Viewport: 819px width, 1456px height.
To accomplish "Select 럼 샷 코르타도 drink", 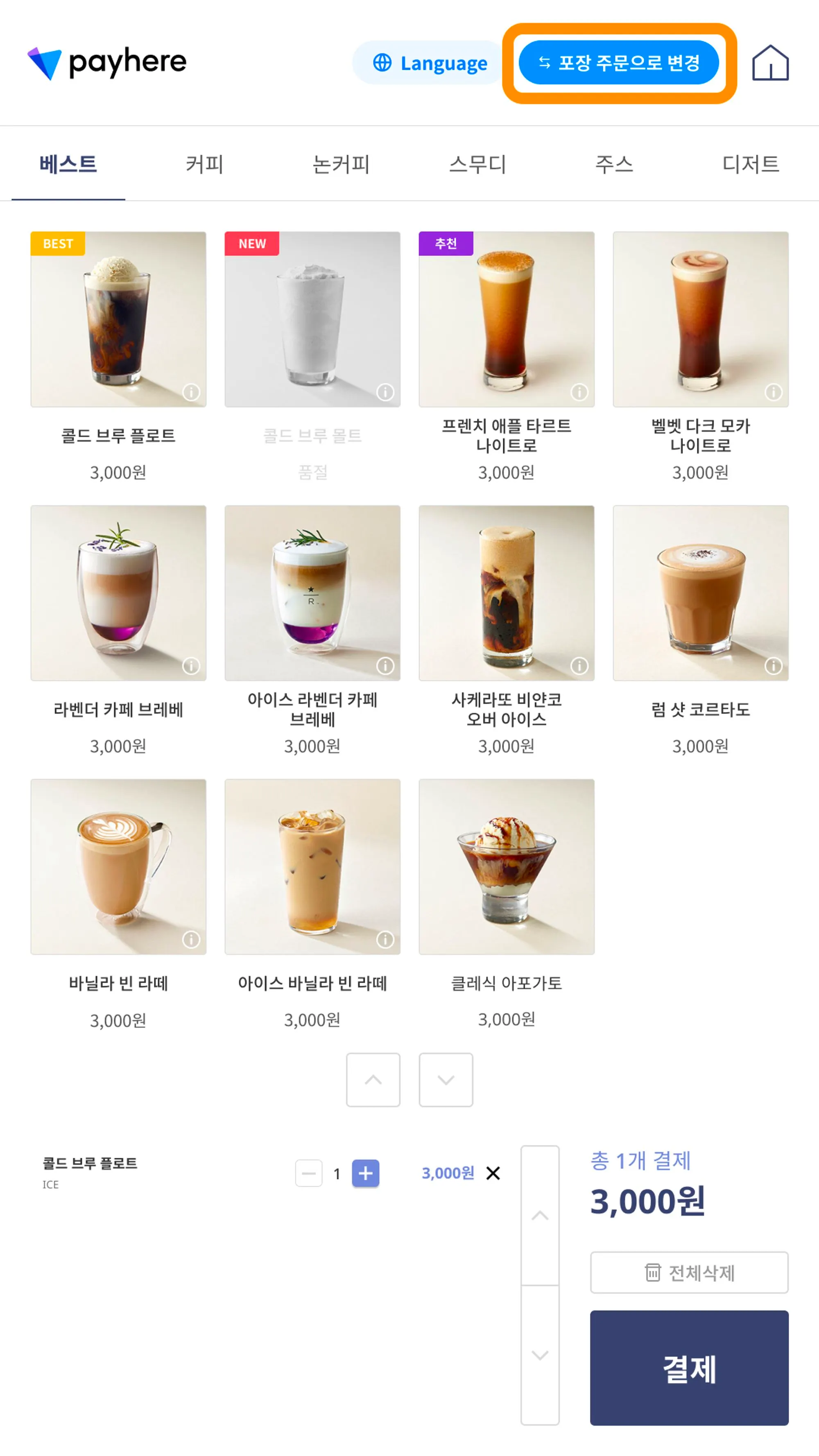I will click(x=700, y=593).
